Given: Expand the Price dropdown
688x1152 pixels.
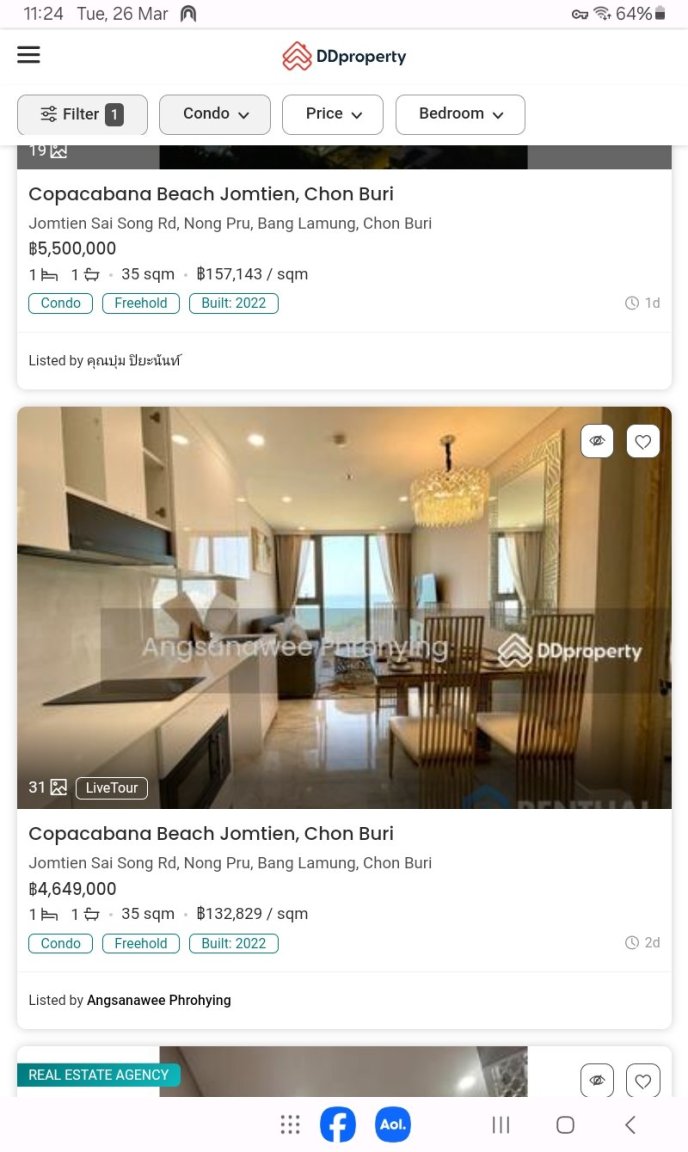Looking at the screenshot, I should point(333,114).
